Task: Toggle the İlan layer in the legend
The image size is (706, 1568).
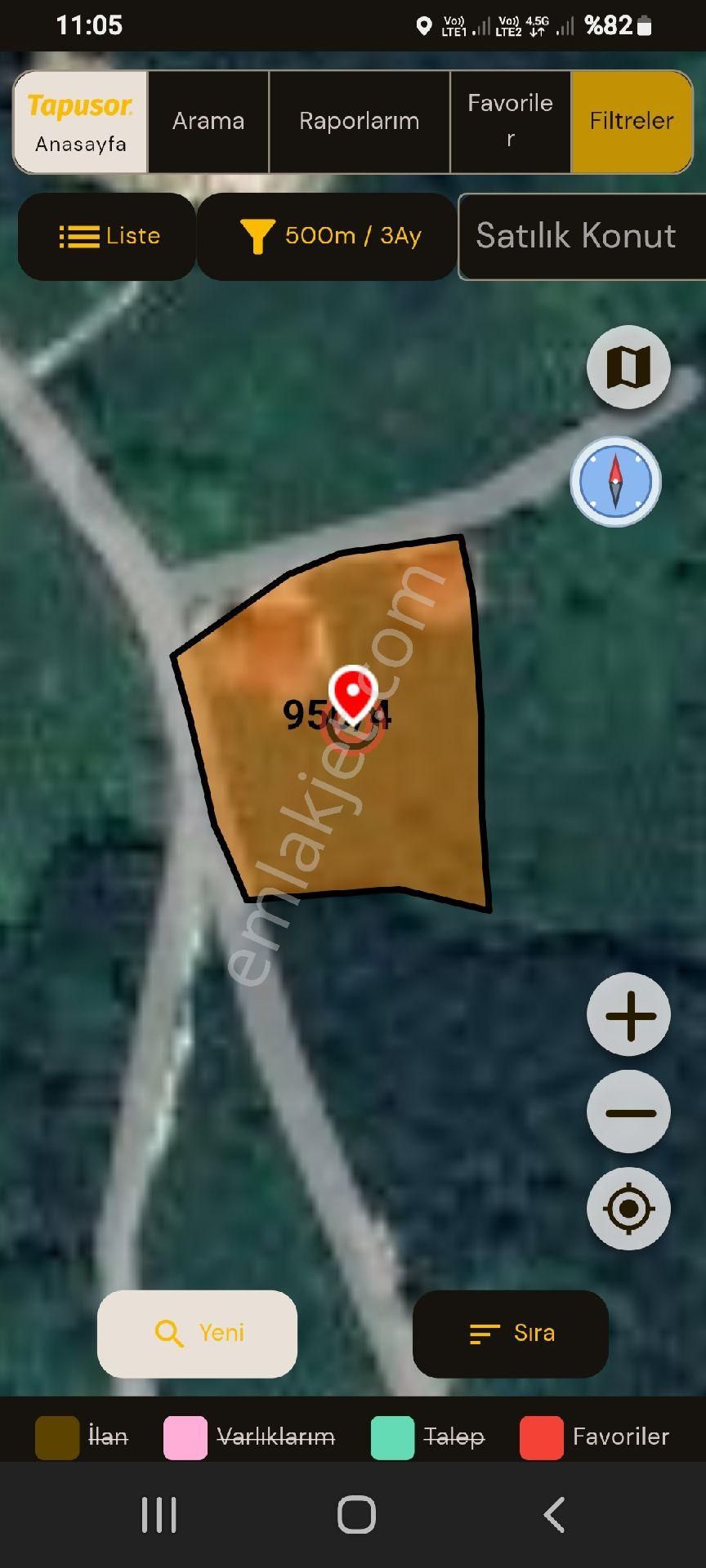Action: [82, 1437]
